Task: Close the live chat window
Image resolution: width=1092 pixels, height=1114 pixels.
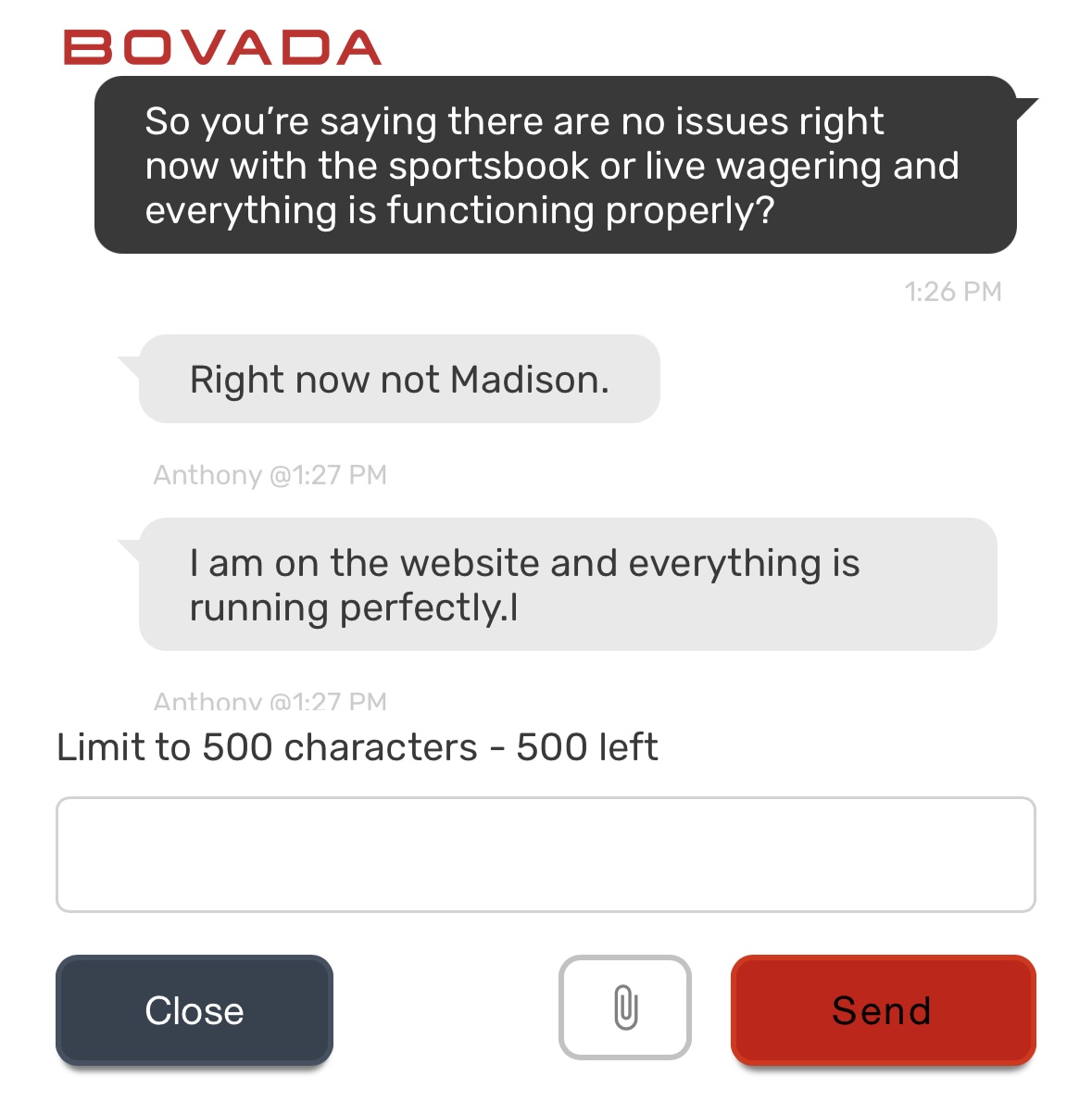Action: click(x=195, y=1009)
